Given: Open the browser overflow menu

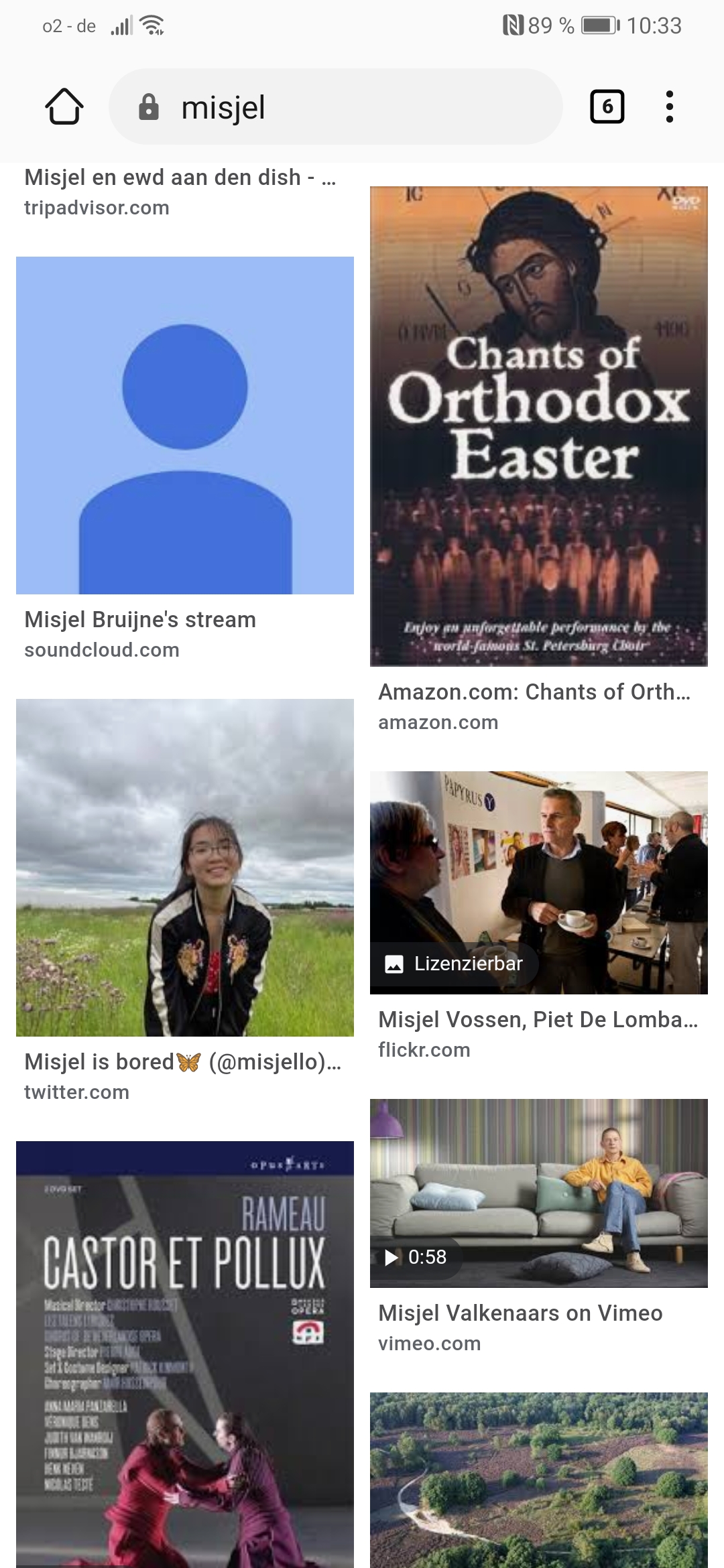Looking at the screenshot, I should coord(669,107).
